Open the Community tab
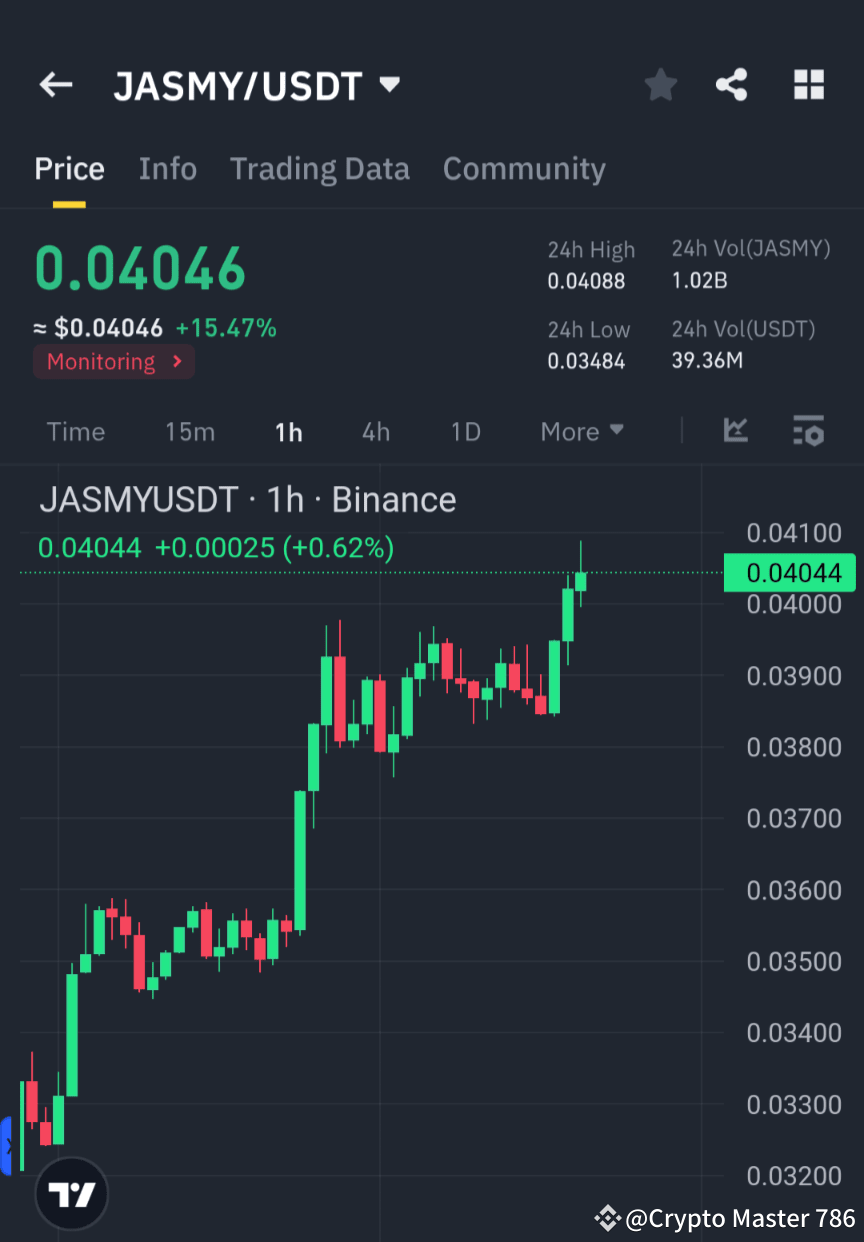This screenshot has width=864, height=1242. [x=524, y=168]
